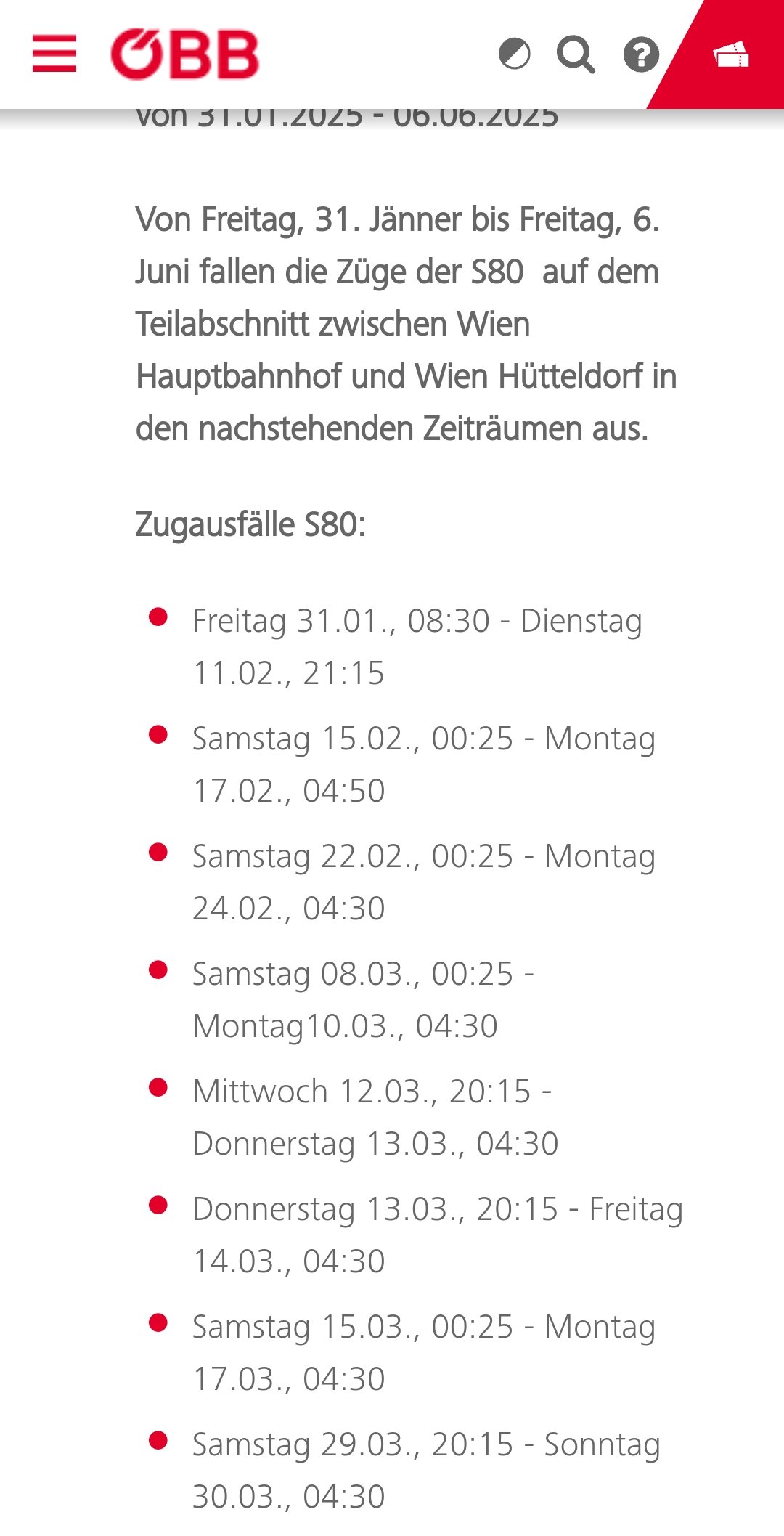The image size is (784, 1536).
Task: Open the help question mark
Action: tap(642, 54)
